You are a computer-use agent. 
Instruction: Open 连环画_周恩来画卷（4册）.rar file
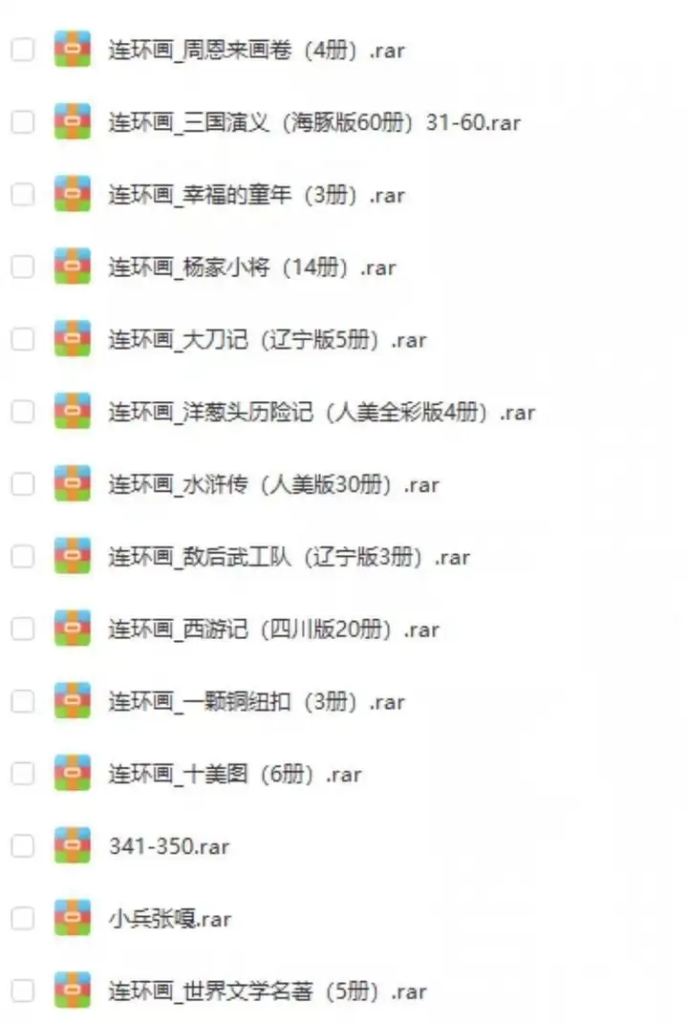click(256, 50)
